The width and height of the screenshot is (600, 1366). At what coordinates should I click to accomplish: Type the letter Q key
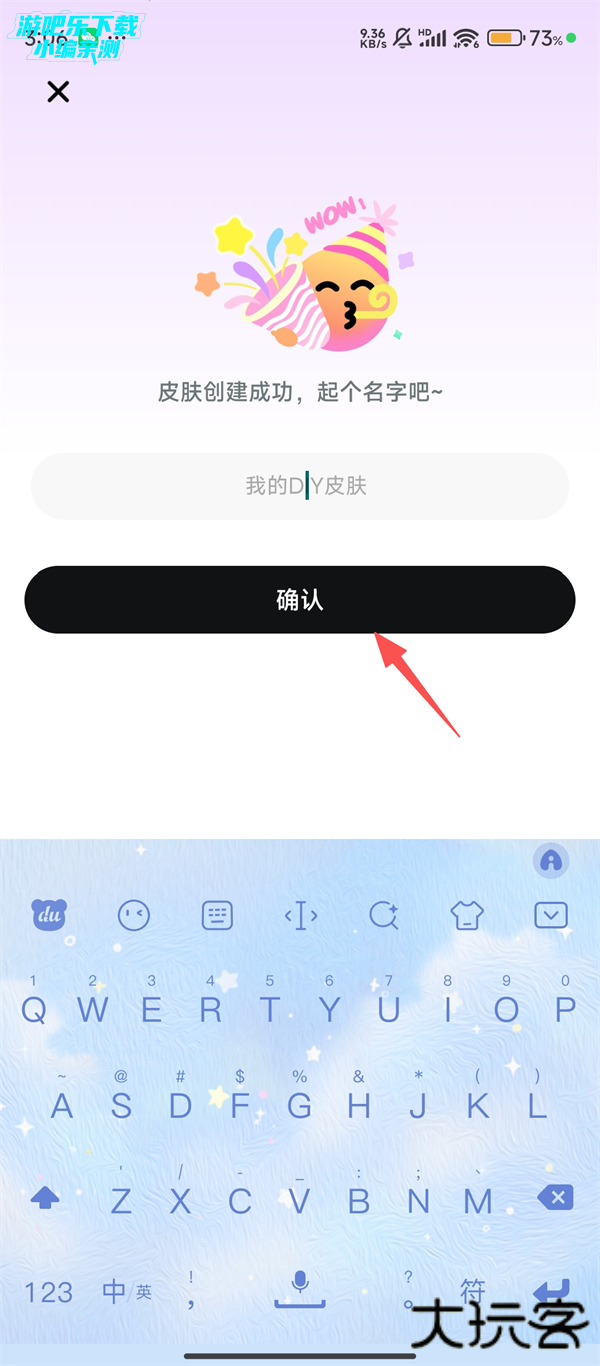click(x=34, y=1008)
